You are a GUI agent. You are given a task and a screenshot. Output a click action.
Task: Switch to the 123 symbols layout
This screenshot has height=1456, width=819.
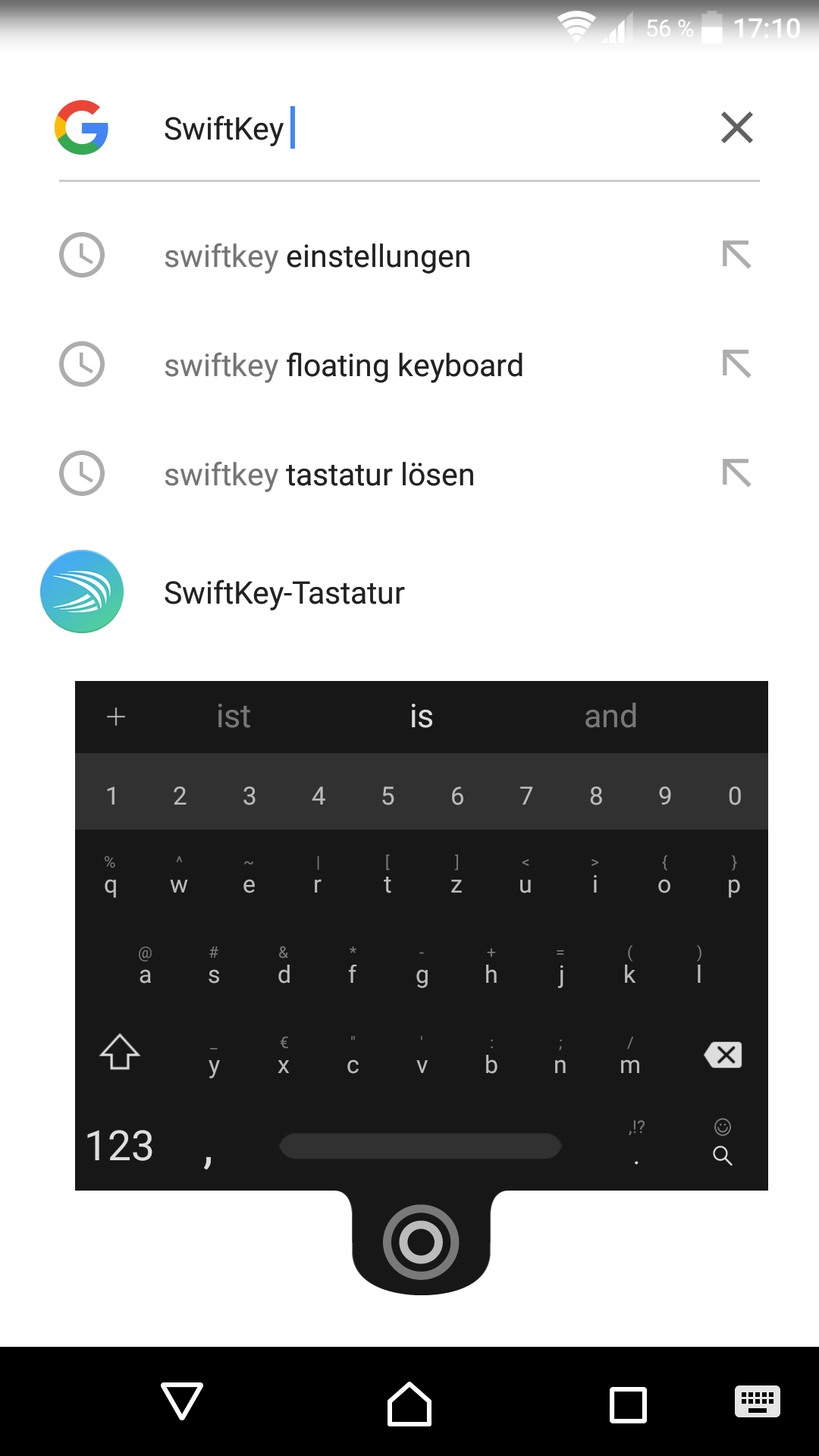coord(119,1145)
